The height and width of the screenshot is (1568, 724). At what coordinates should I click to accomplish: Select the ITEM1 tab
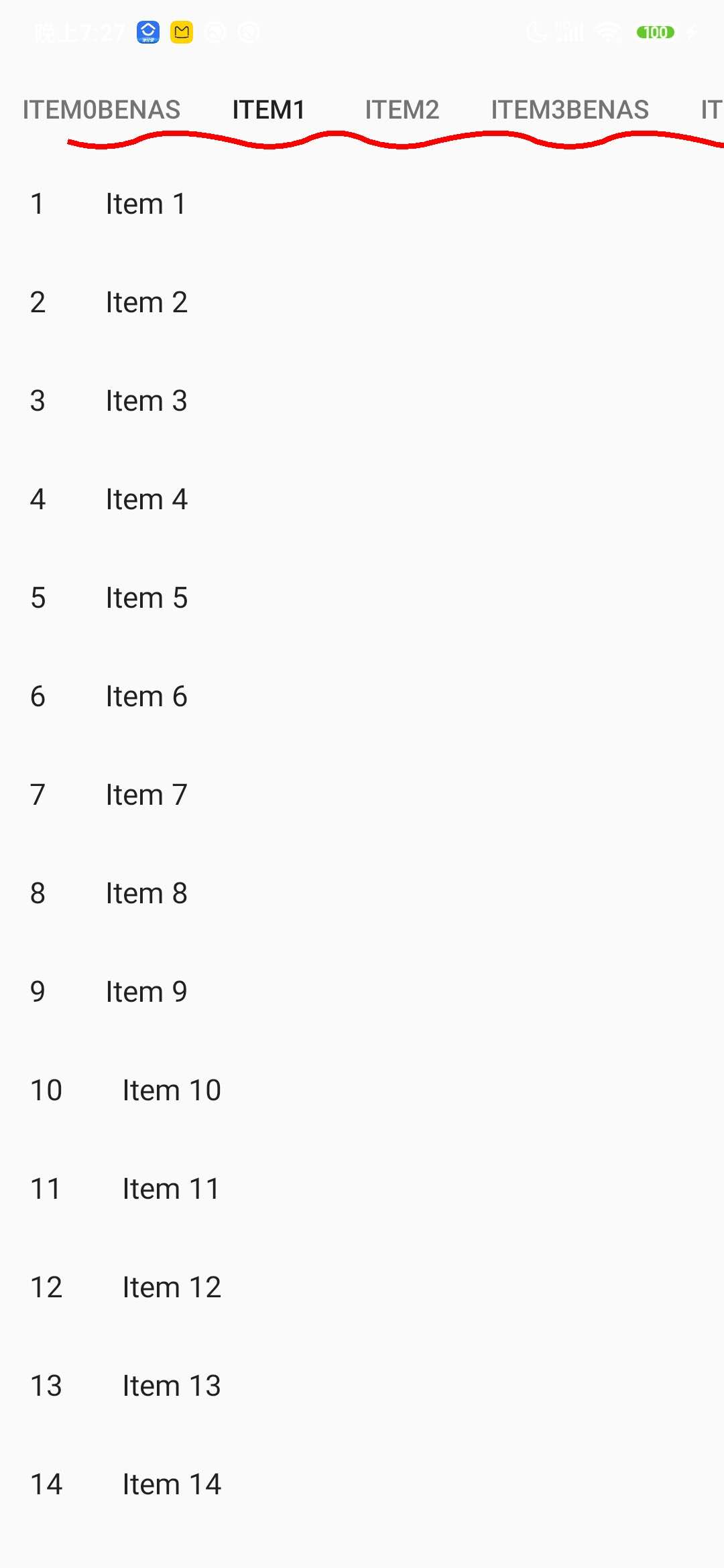(x=269, y=110)
